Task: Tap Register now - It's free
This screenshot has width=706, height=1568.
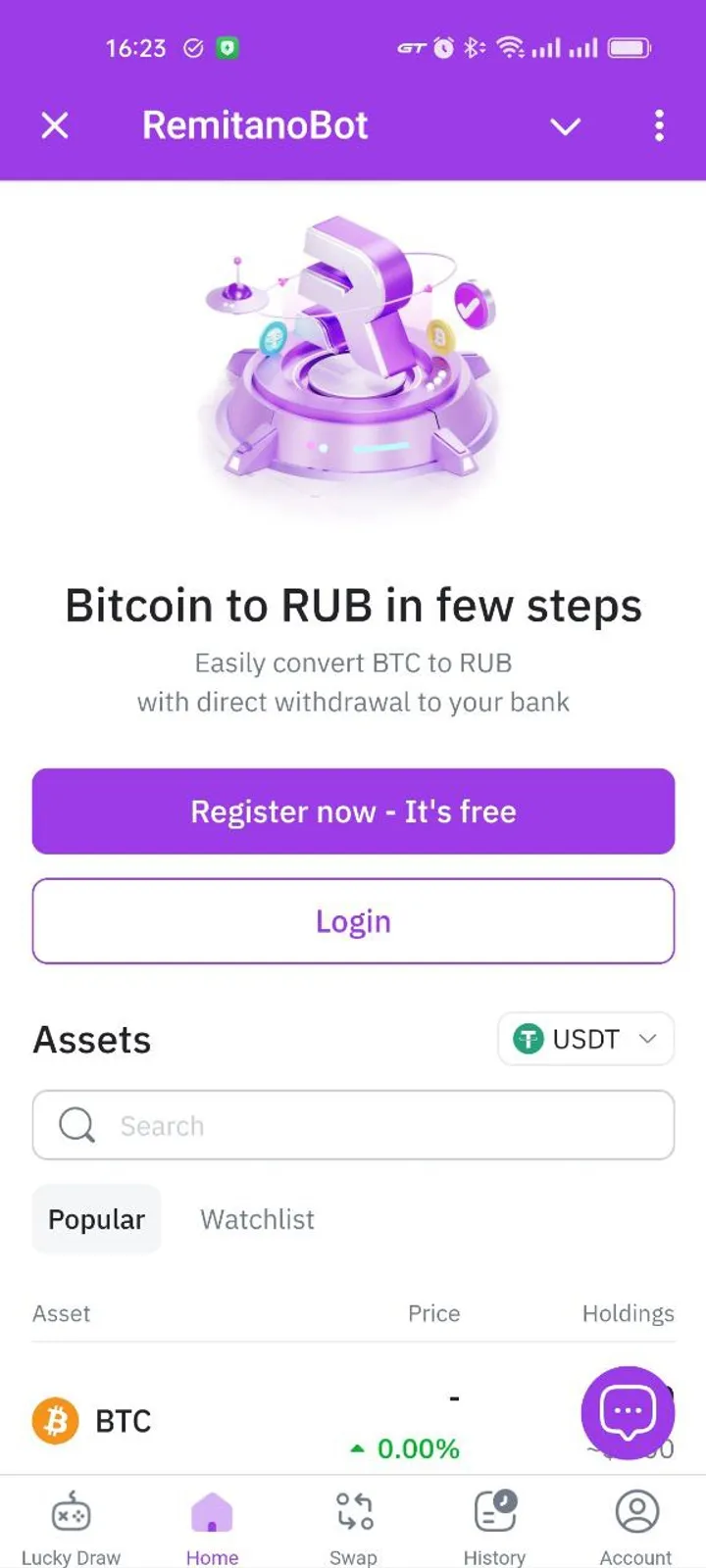Action: pos(353,811)
